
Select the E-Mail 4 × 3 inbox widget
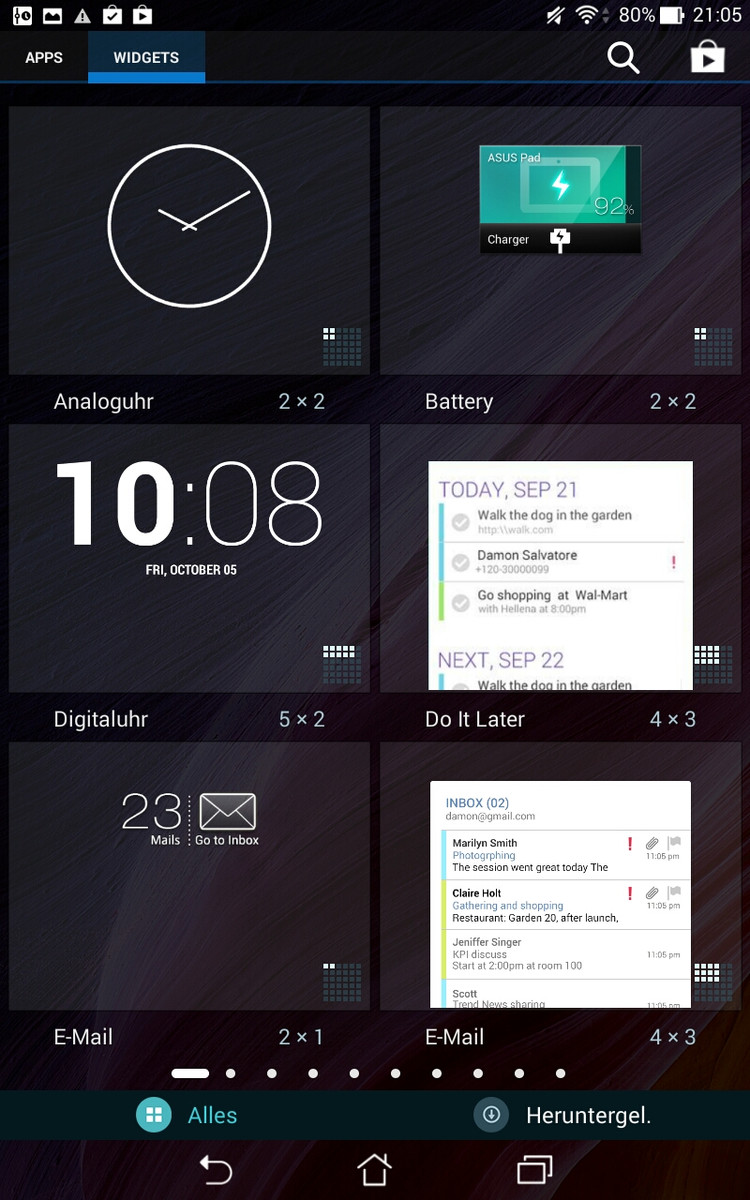pyautogui.click(x=560, y=876)
